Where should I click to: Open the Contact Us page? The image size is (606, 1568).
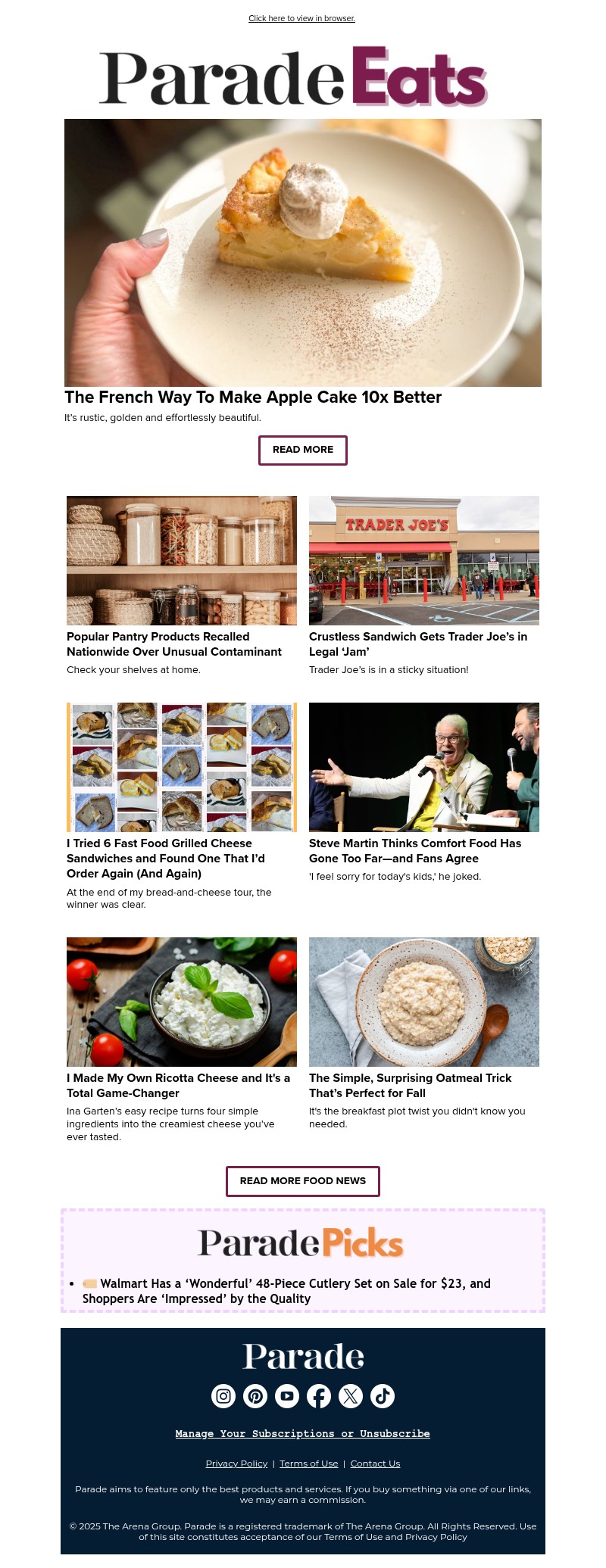[x=375, y=1463]
